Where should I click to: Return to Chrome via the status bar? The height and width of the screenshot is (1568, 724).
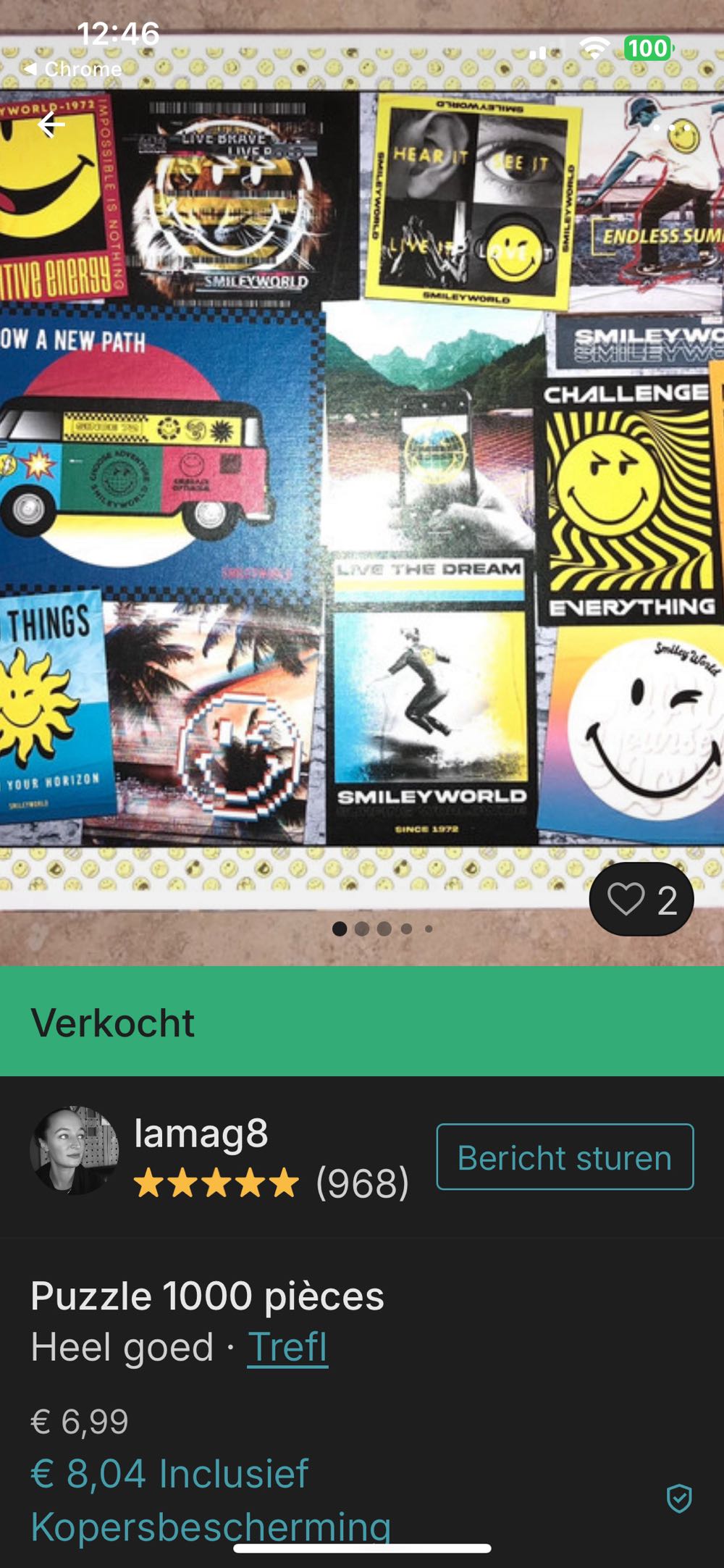coord(72,70)
